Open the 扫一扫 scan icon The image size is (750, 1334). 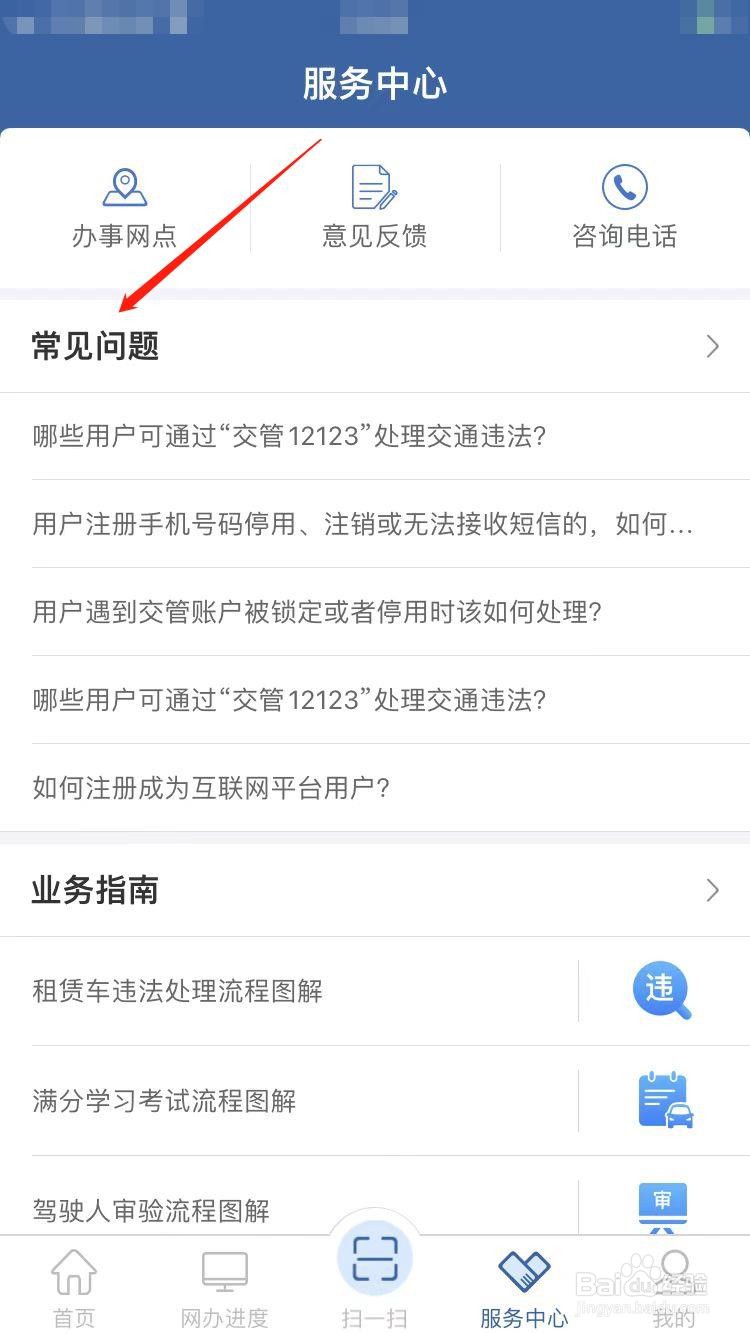[x=374, y=1263]
